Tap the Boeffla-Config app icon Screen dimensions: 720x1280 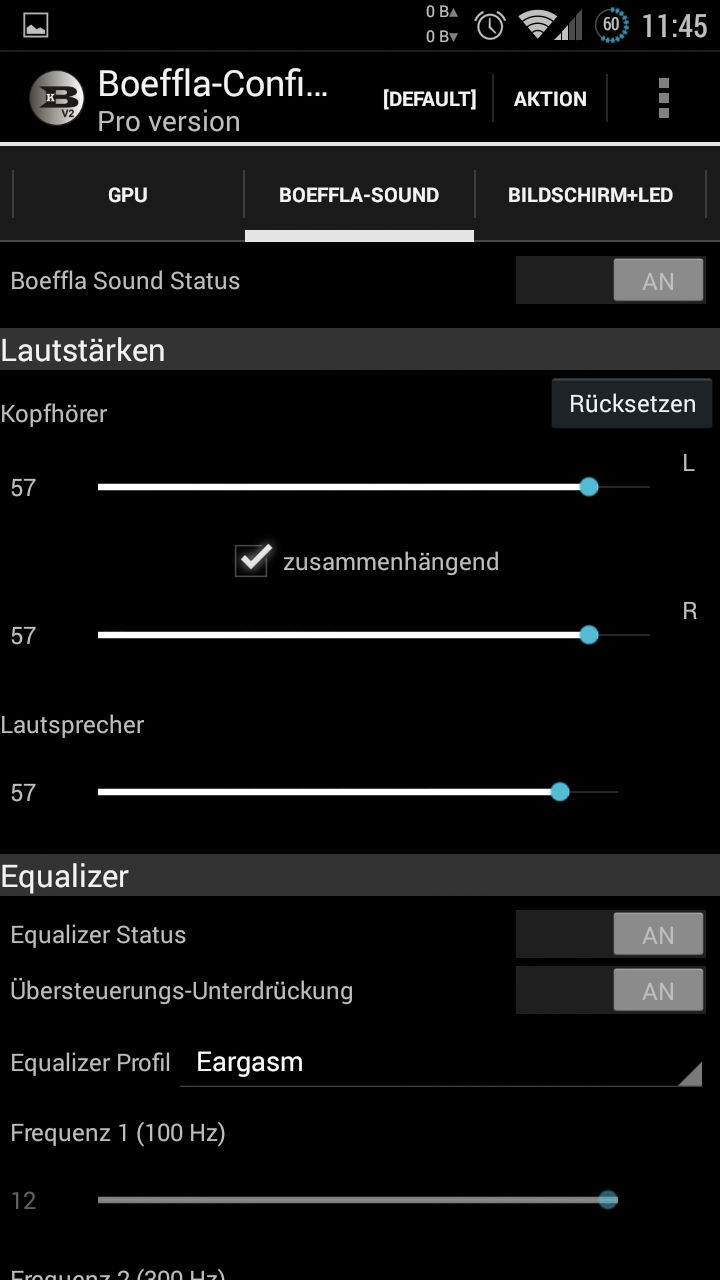56,98
